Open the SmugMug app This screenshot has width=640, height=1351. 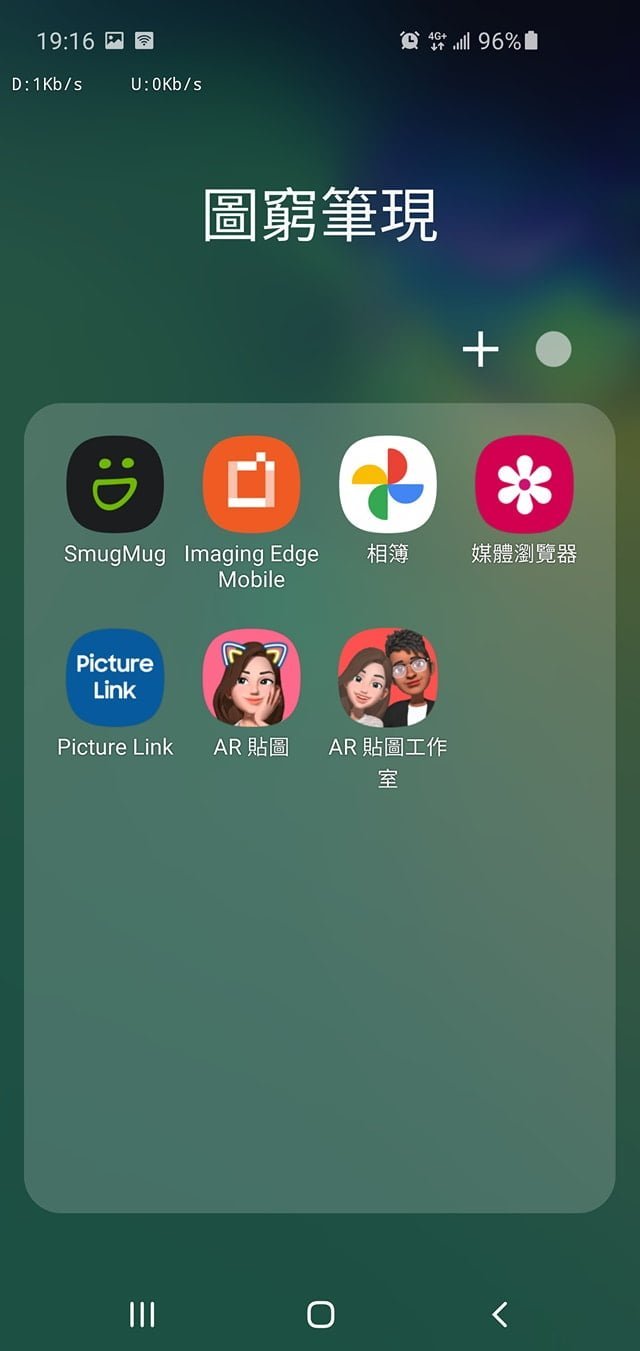pos(115,485)
